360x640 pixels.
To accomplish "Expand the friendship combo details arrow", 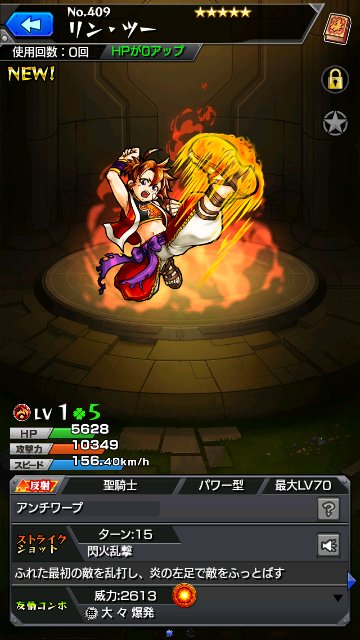I will (338, 598).
